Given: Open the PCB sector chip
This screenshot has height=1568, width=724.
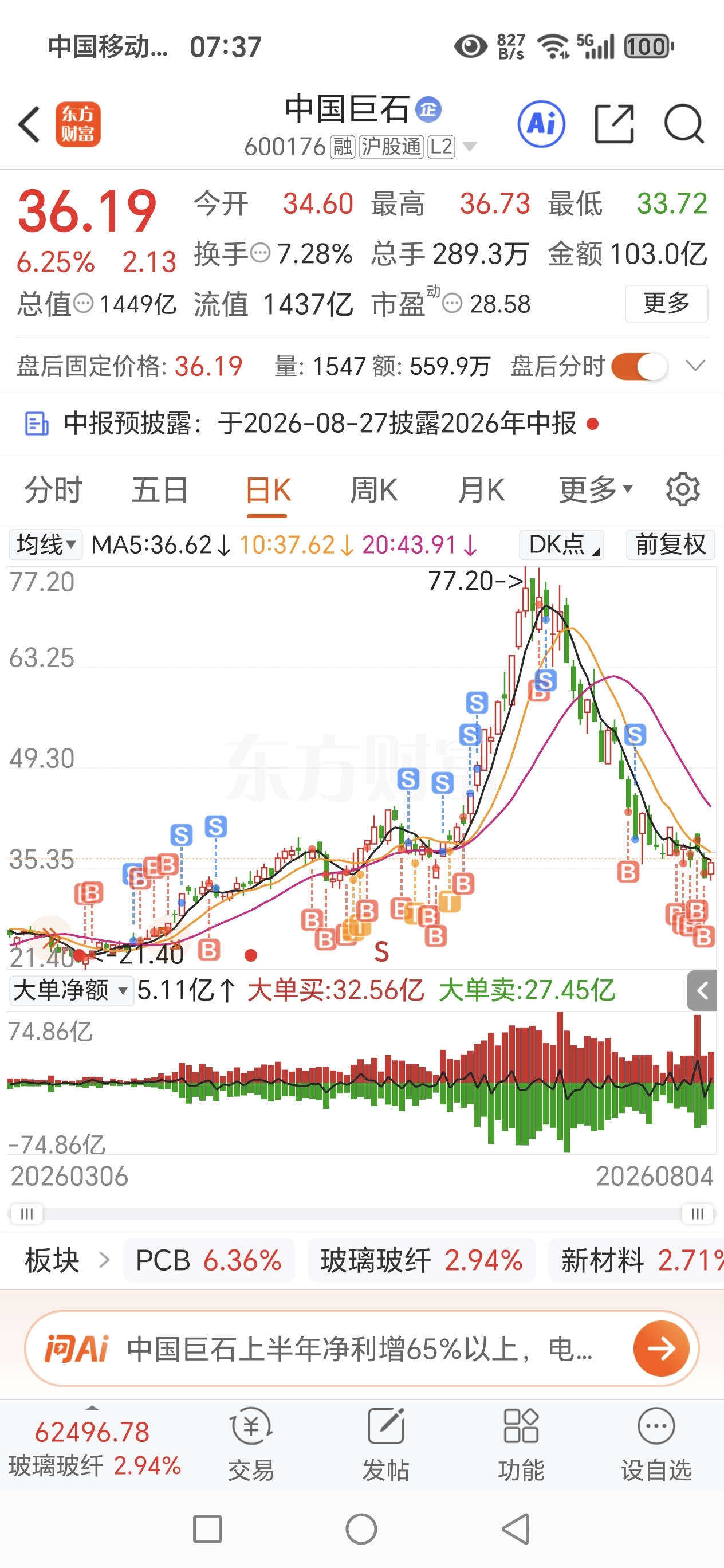Looking at the screenshot, I should 208,1260.
